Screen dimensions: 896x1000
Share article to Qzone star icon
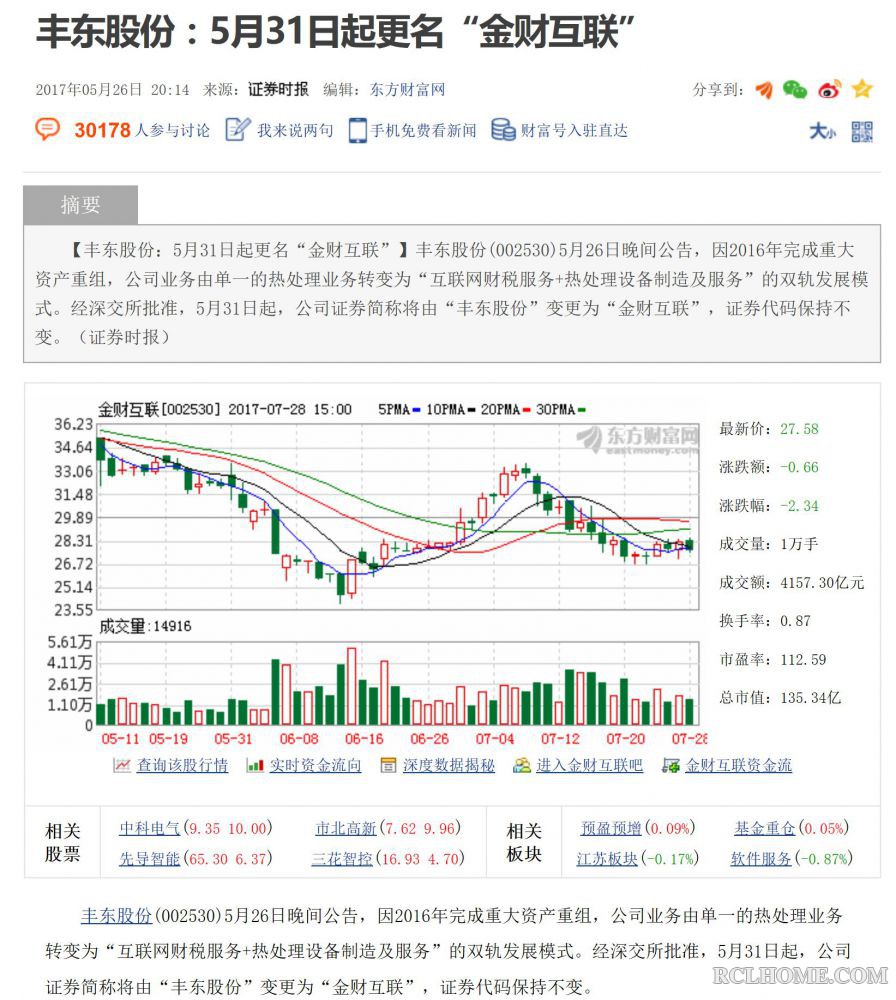(x=862, y=90)
